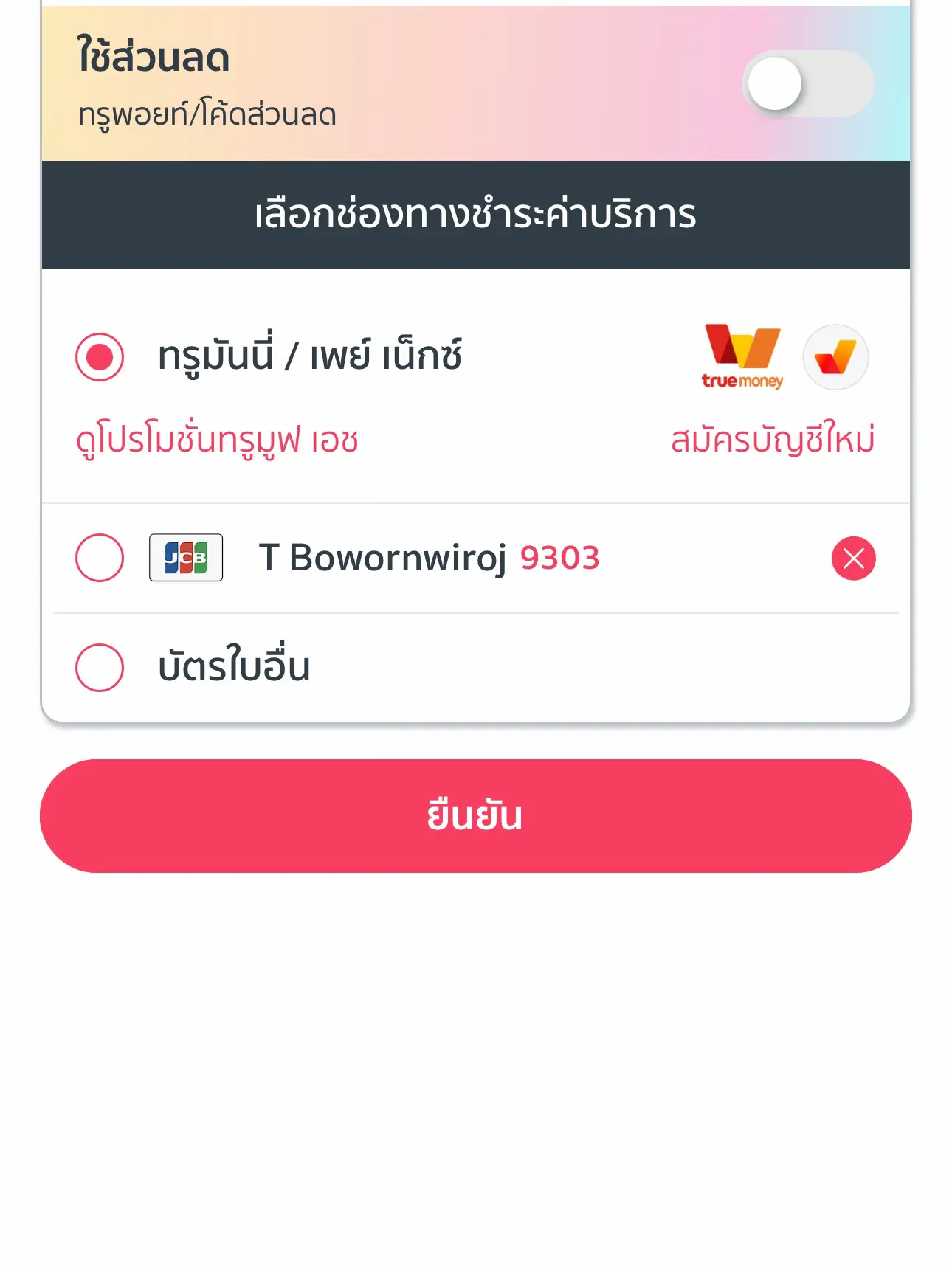Click the T Bowornwiroj cardholder name
The image size is (952, 1272).
384,559
